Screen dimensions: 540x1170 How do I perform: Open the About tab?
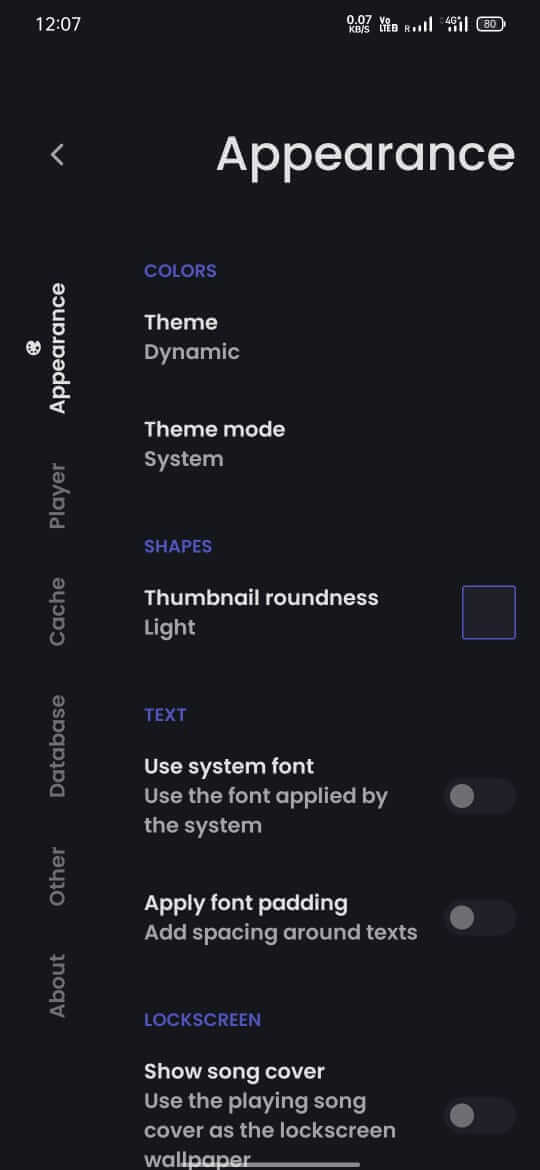[57, 985]
